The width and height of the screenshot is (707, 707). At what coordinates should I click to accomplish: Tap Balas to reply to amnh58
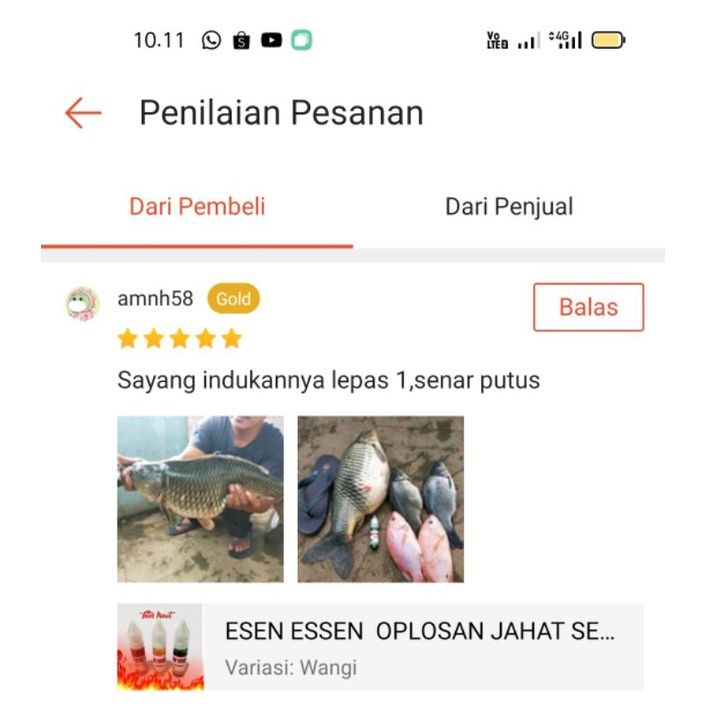(x=588, y=307)
